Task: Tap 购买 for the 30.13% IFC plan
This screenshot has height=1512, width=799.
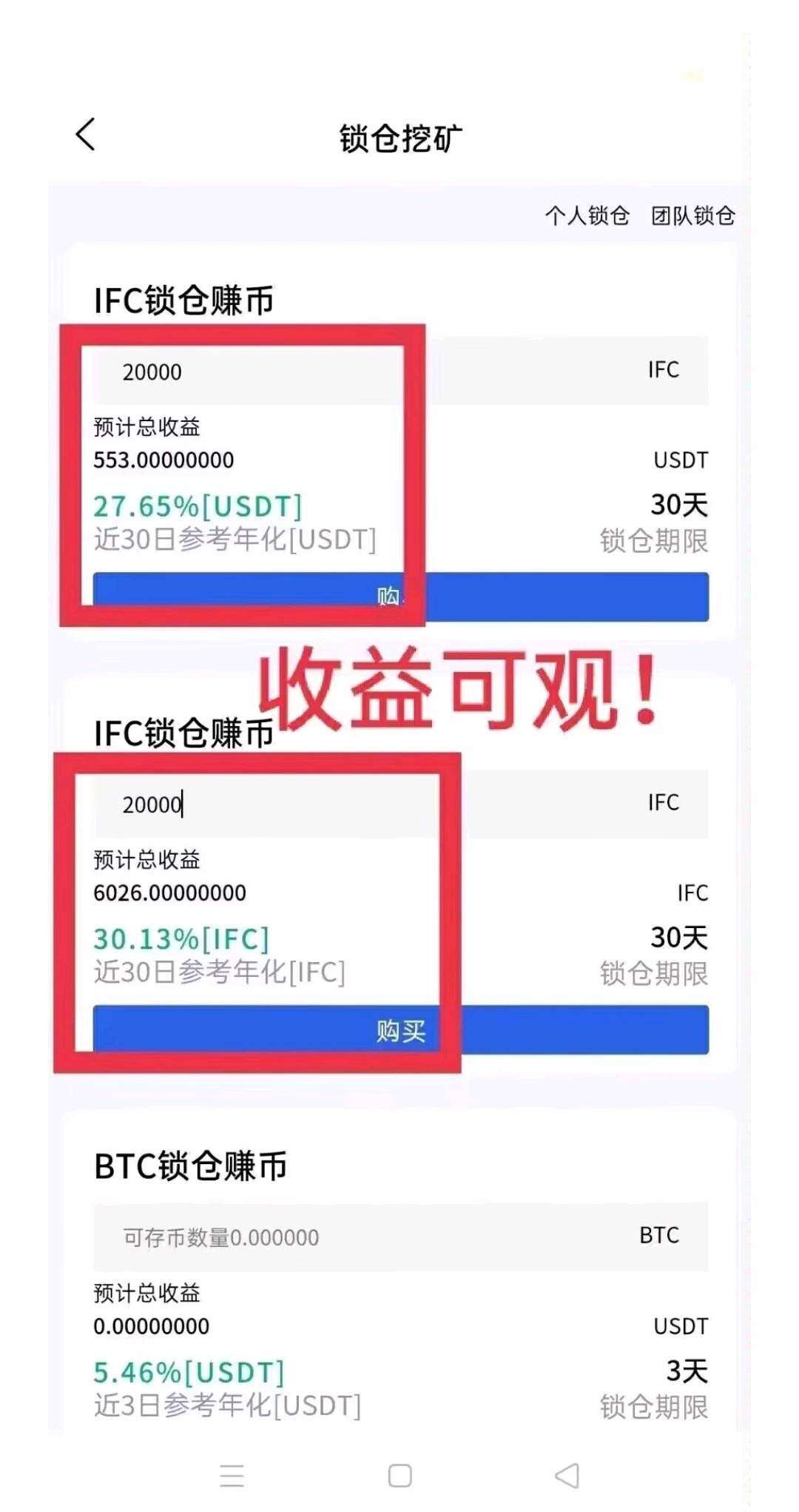Action: (400, 1029)
